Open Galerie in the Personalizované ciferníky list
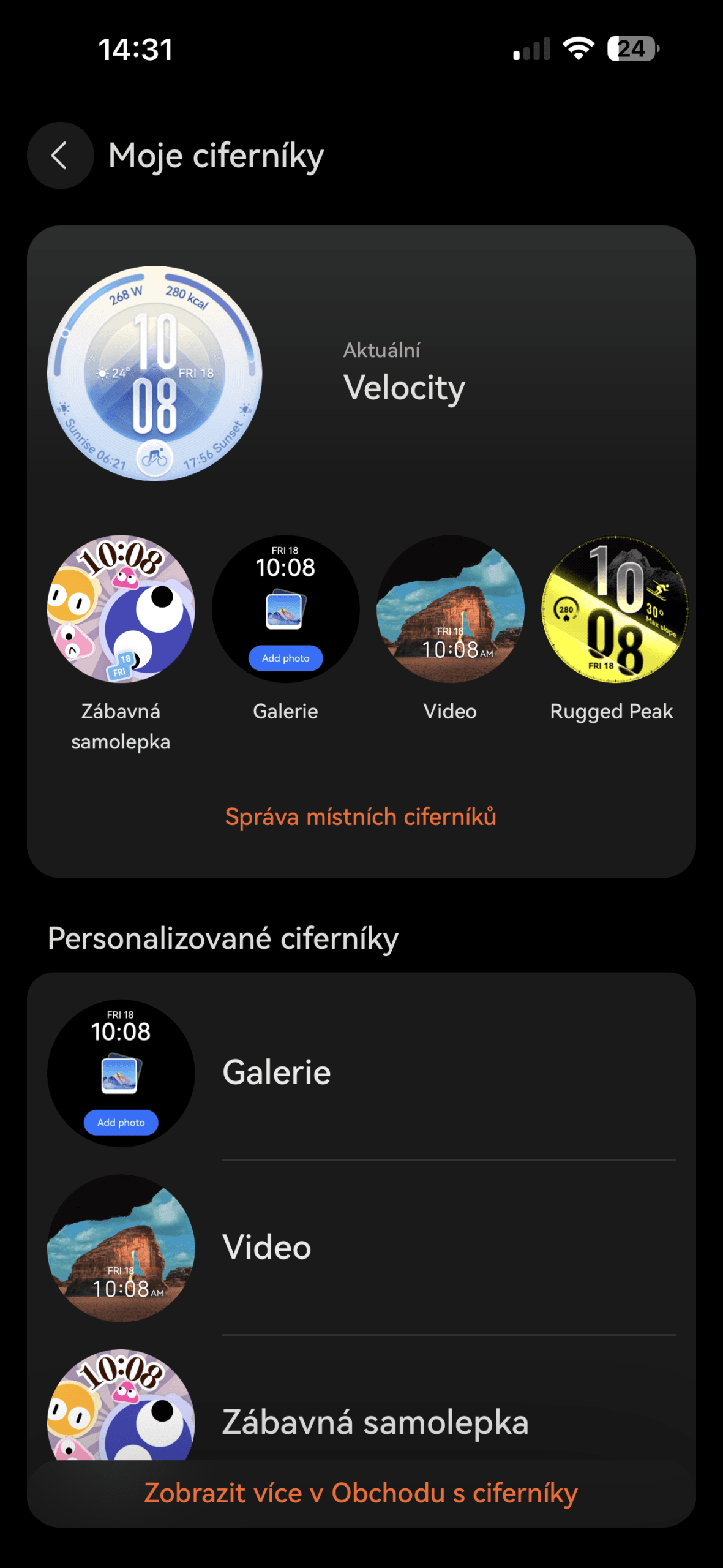Viewport: 723px width, 1568px height. pyautogui.click(x=361, y=1073)
